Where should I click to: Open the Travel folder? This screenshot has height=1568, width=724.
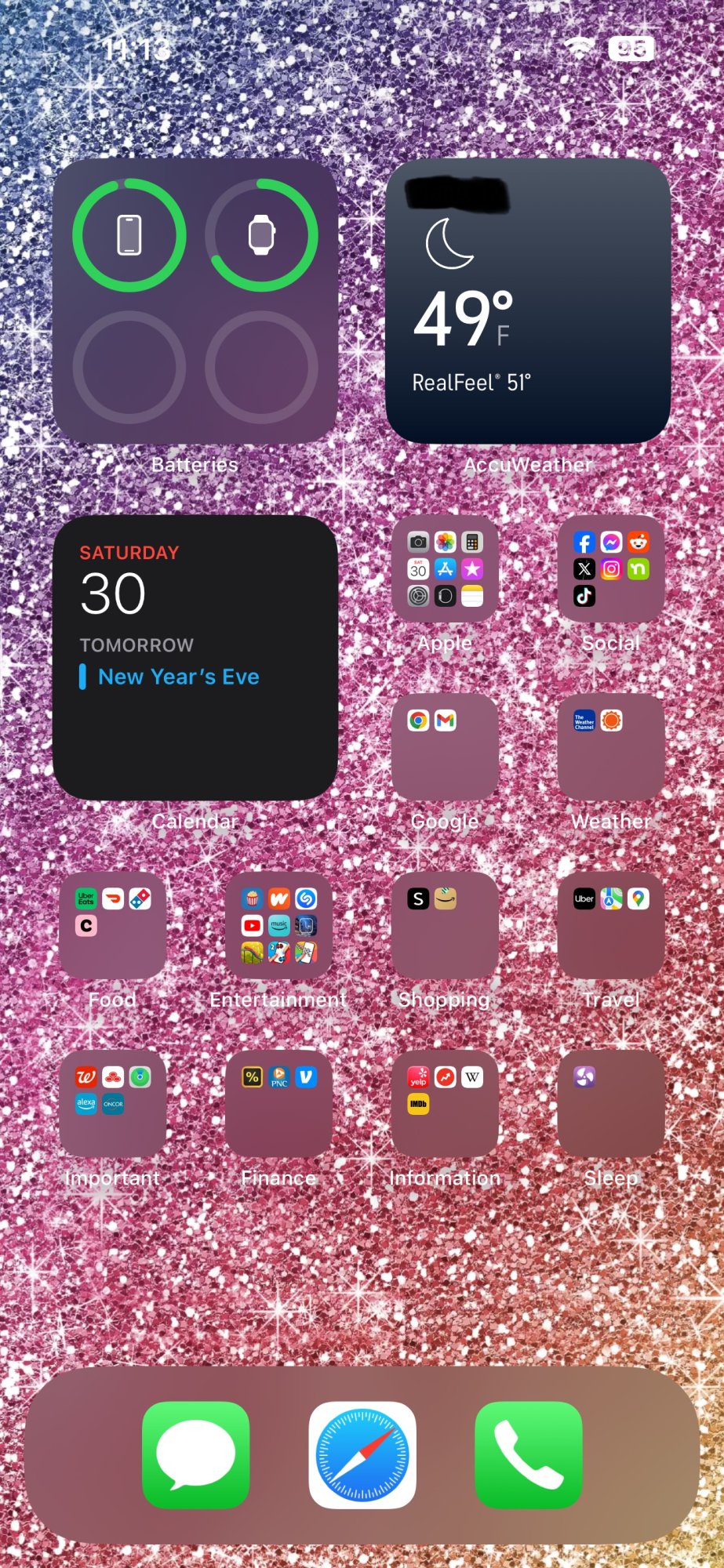point(611,925)
